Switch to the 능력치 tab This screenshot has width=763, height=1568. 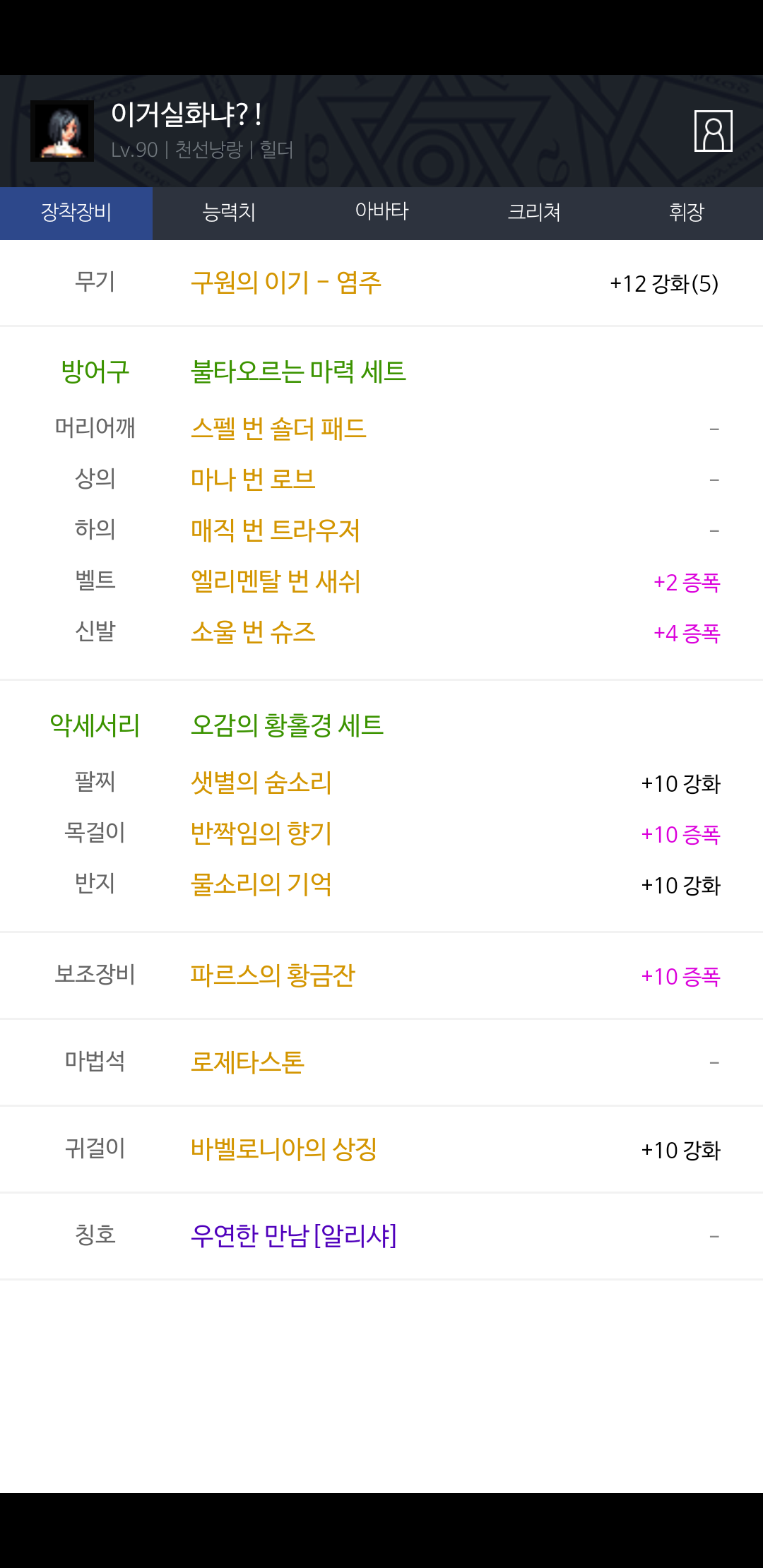(x=229, y=213)
